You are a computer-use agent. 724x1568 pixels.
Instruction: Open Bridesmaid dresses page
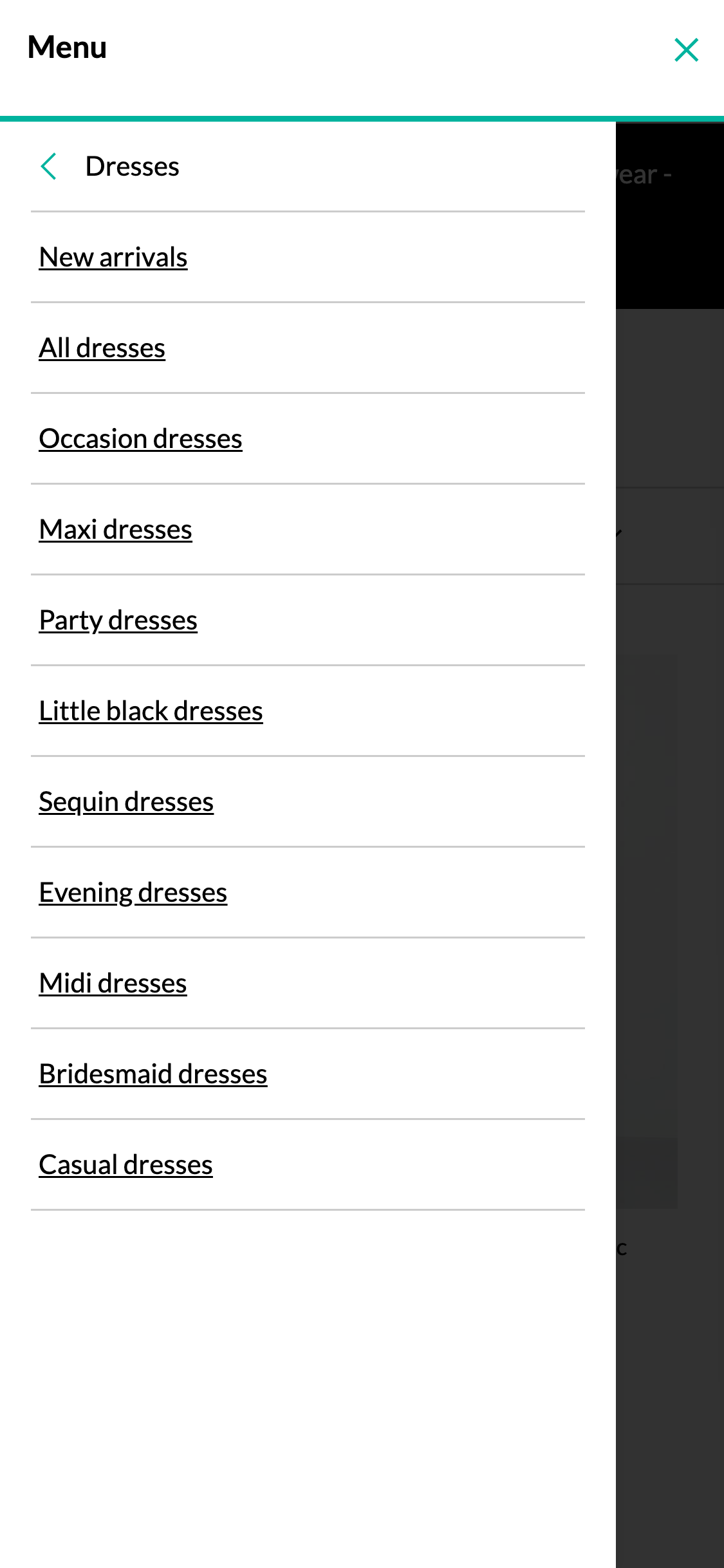point(153,1074)
